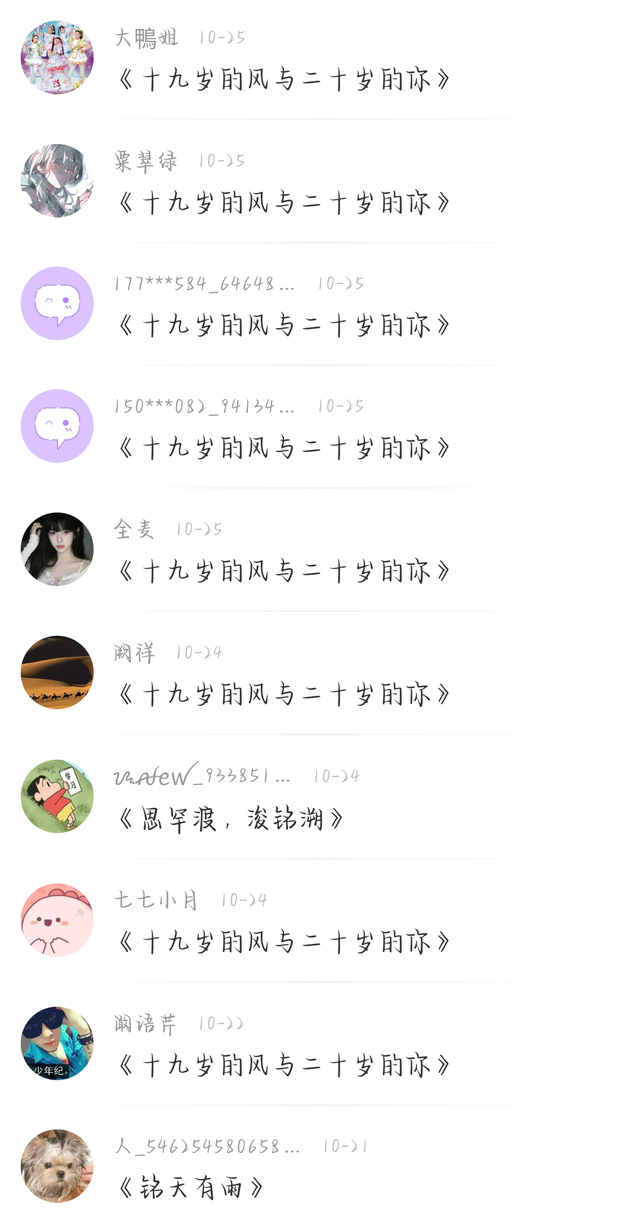The height and width of the screenshot is (1220, 640).
Task: Tap the avatar of user 177***584
Action: coord(57,304)
